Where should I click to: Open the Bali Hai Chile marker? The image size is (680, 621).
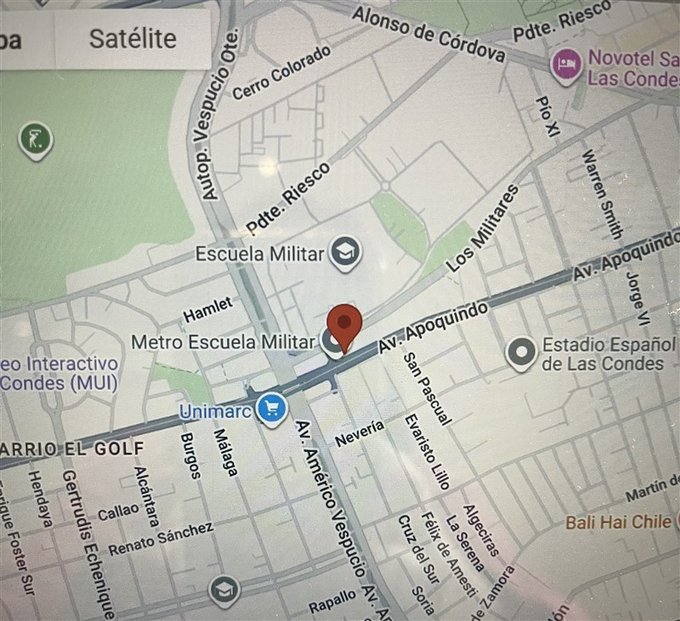[x=676, y=521]
